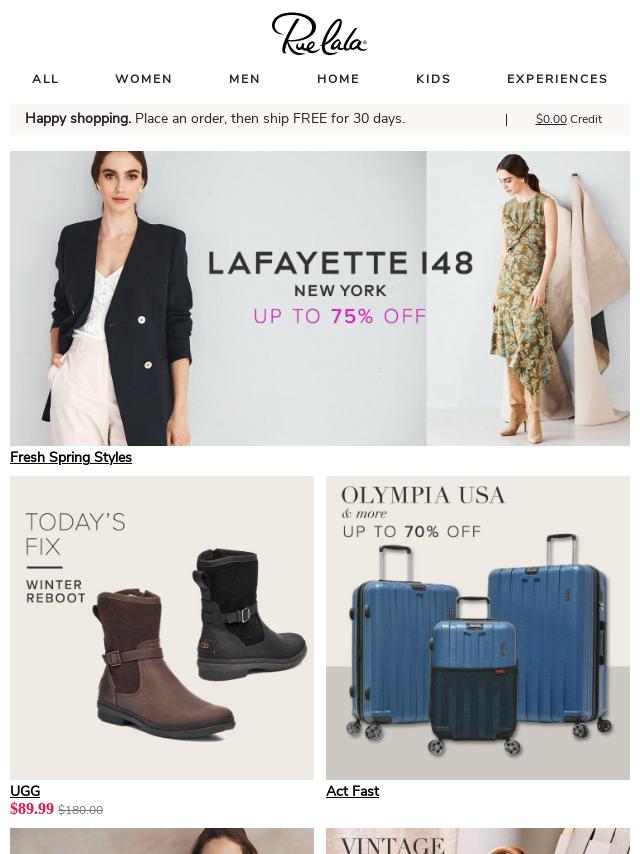Tap the Fresh Spring Styles link
Image resolution: width=640 pixels, height=854 pixels.
click(x=71, y=457)
